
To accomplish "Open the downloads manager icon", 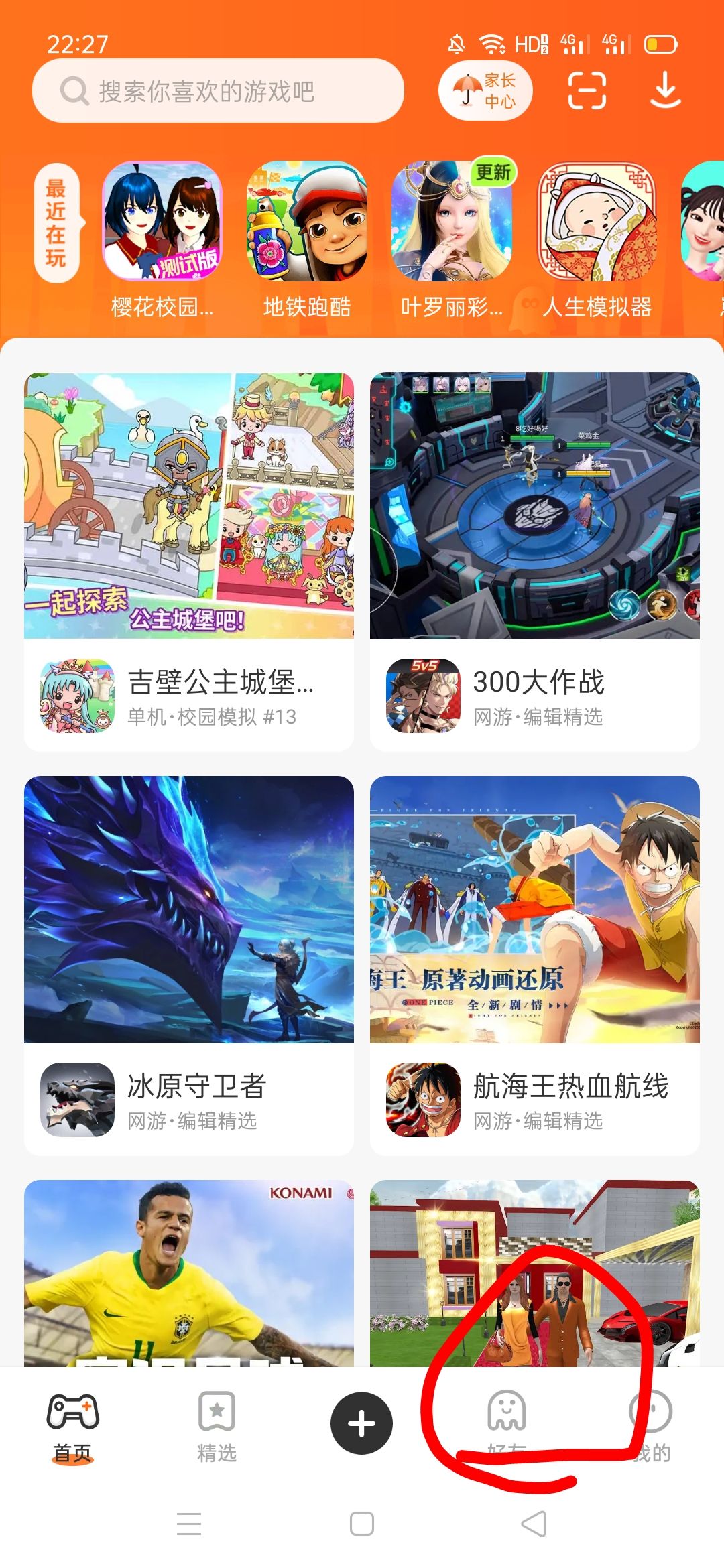I will (665, 91).
